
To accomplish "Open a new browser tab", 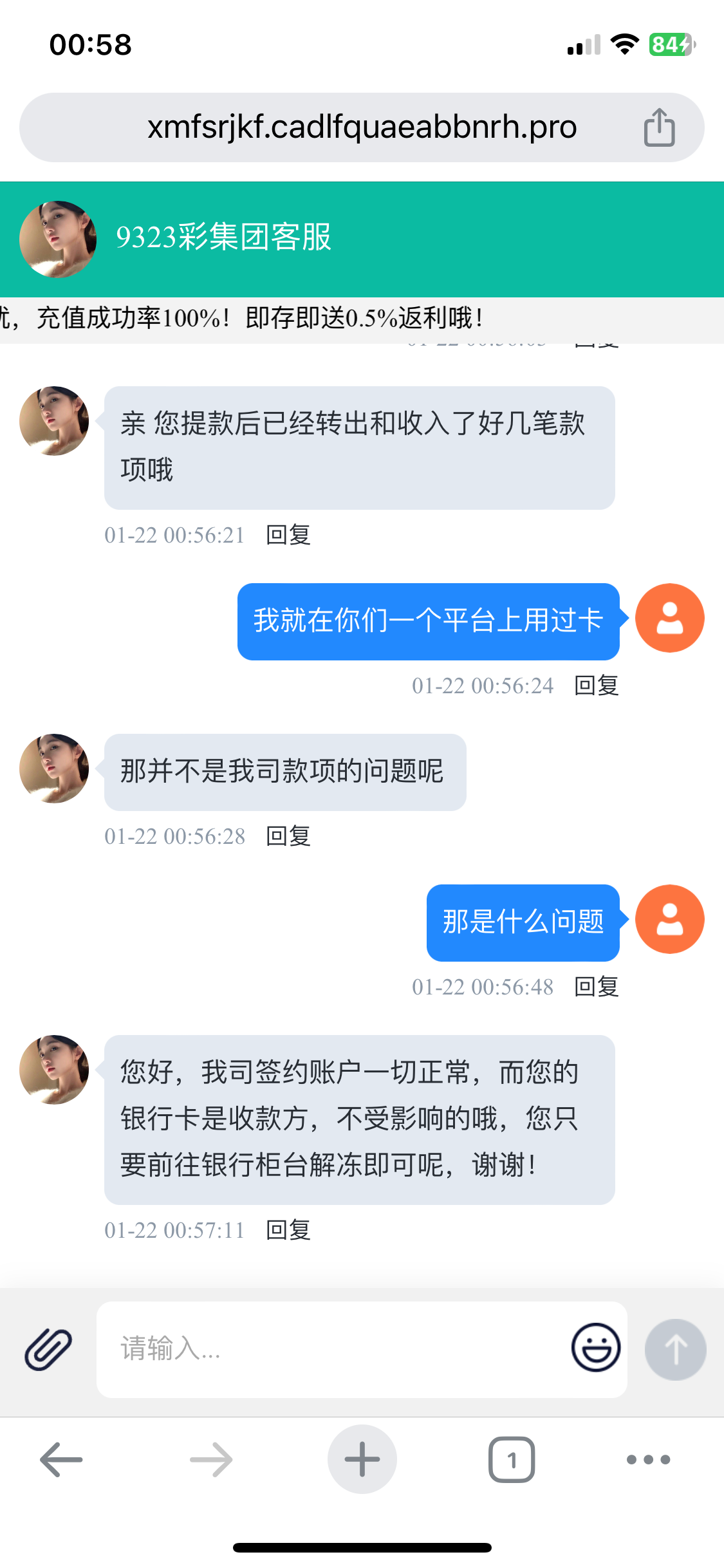I will pyautogui.click(x=362, y=1459).
